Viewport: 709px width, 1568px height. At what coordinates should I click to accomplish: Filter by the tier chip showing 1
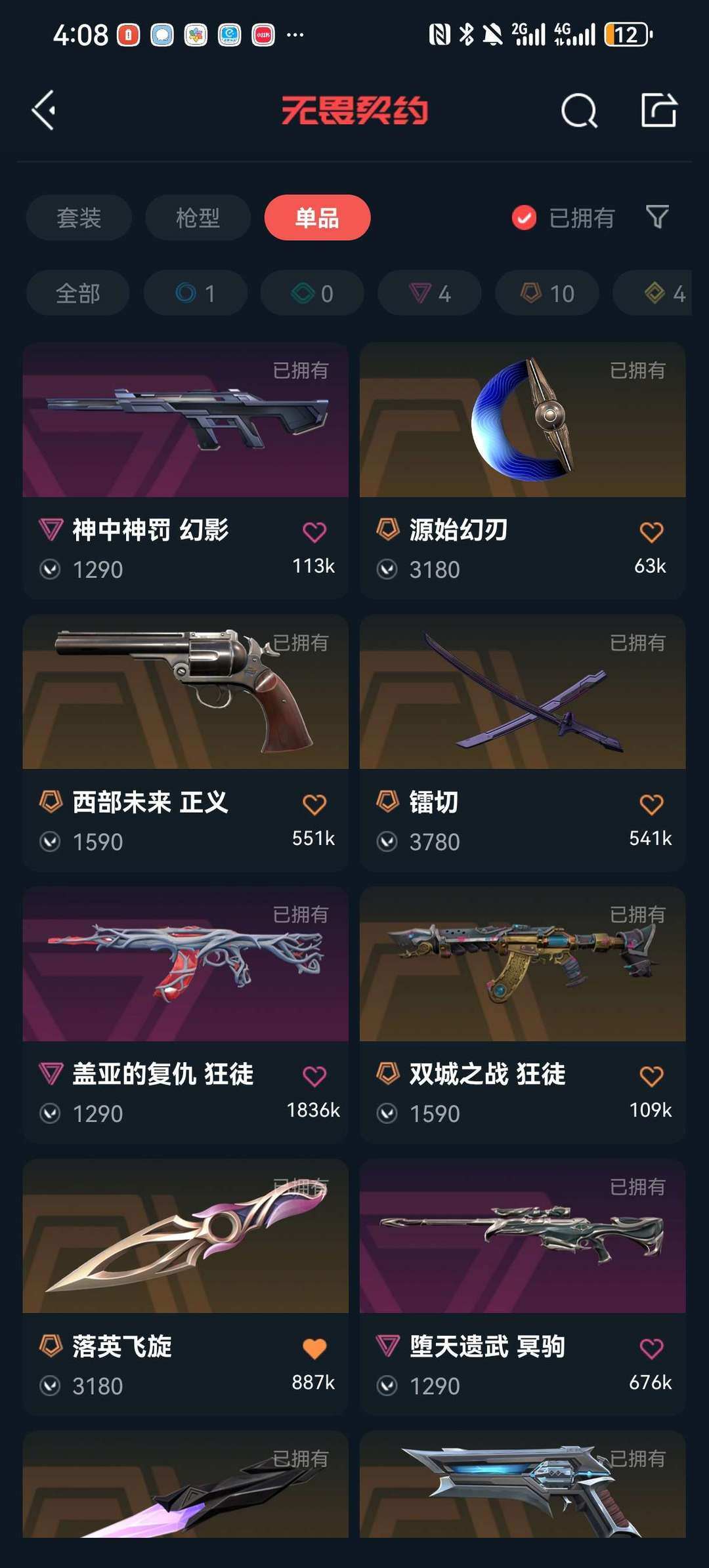tap(196, 293)
